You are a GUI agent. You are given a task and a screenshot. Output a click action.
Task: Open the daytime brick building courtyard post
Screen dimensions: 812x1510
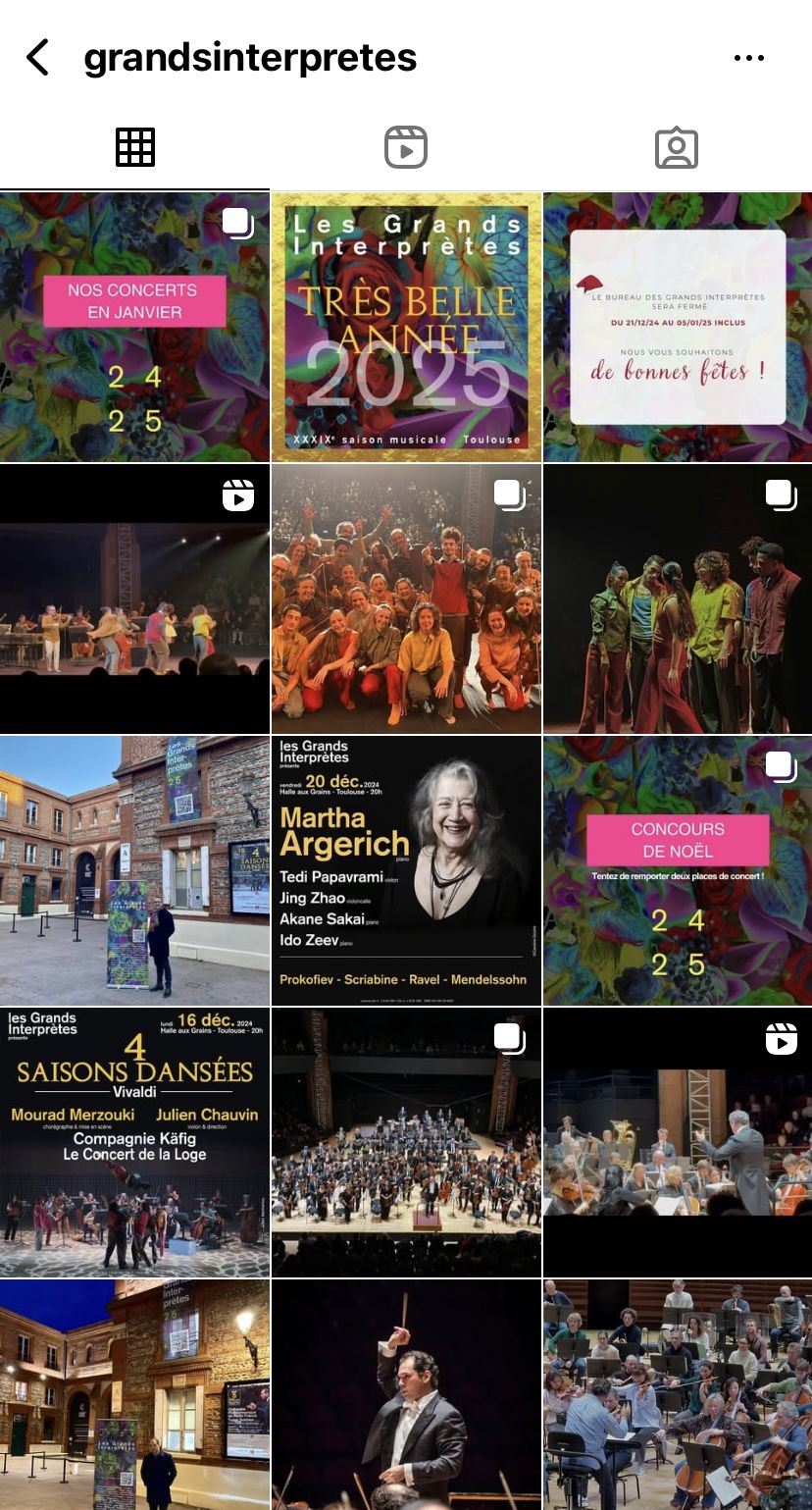tap(134, 870)
